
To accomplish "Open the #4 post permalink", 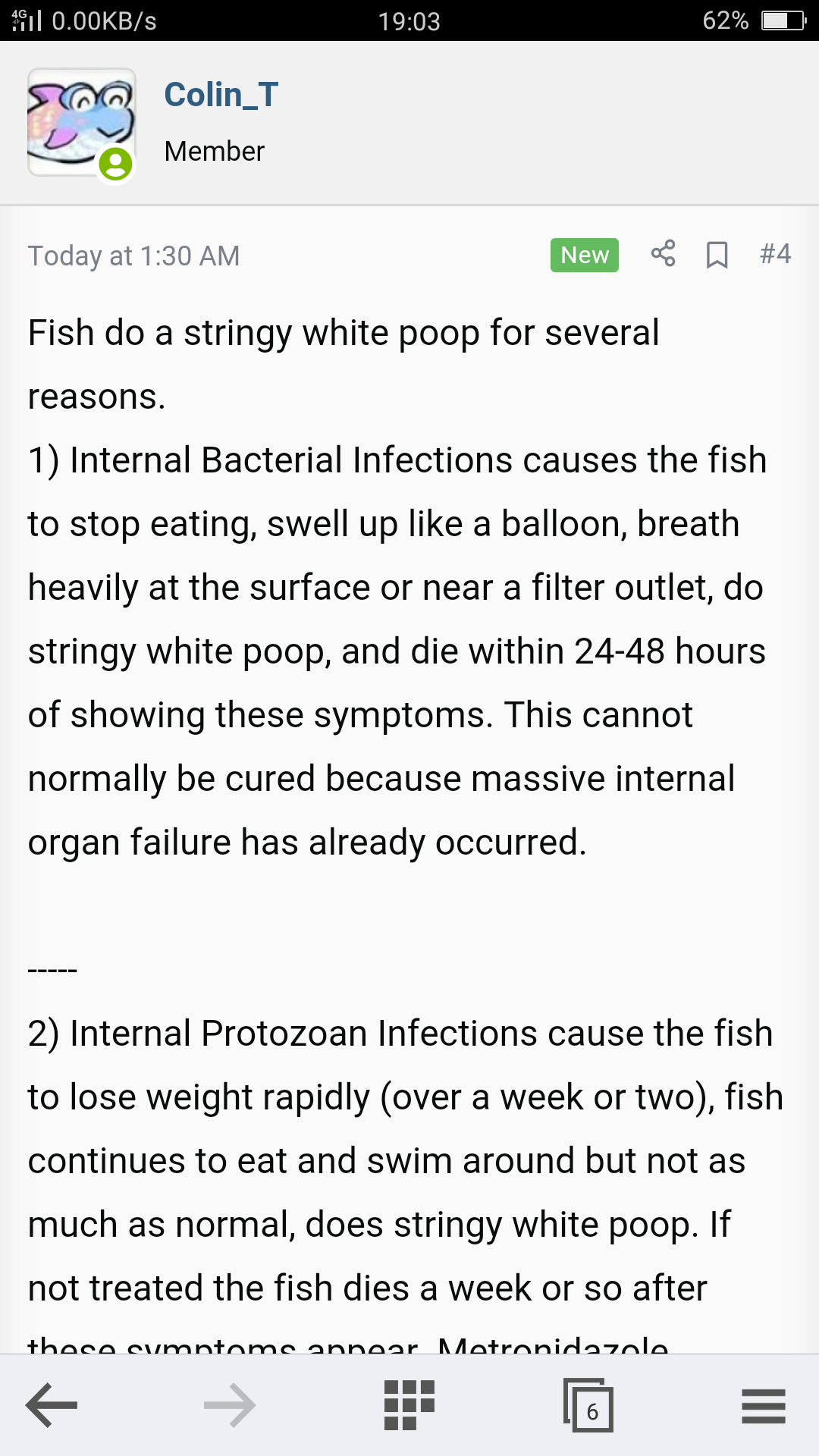I will tap(775, 254).
